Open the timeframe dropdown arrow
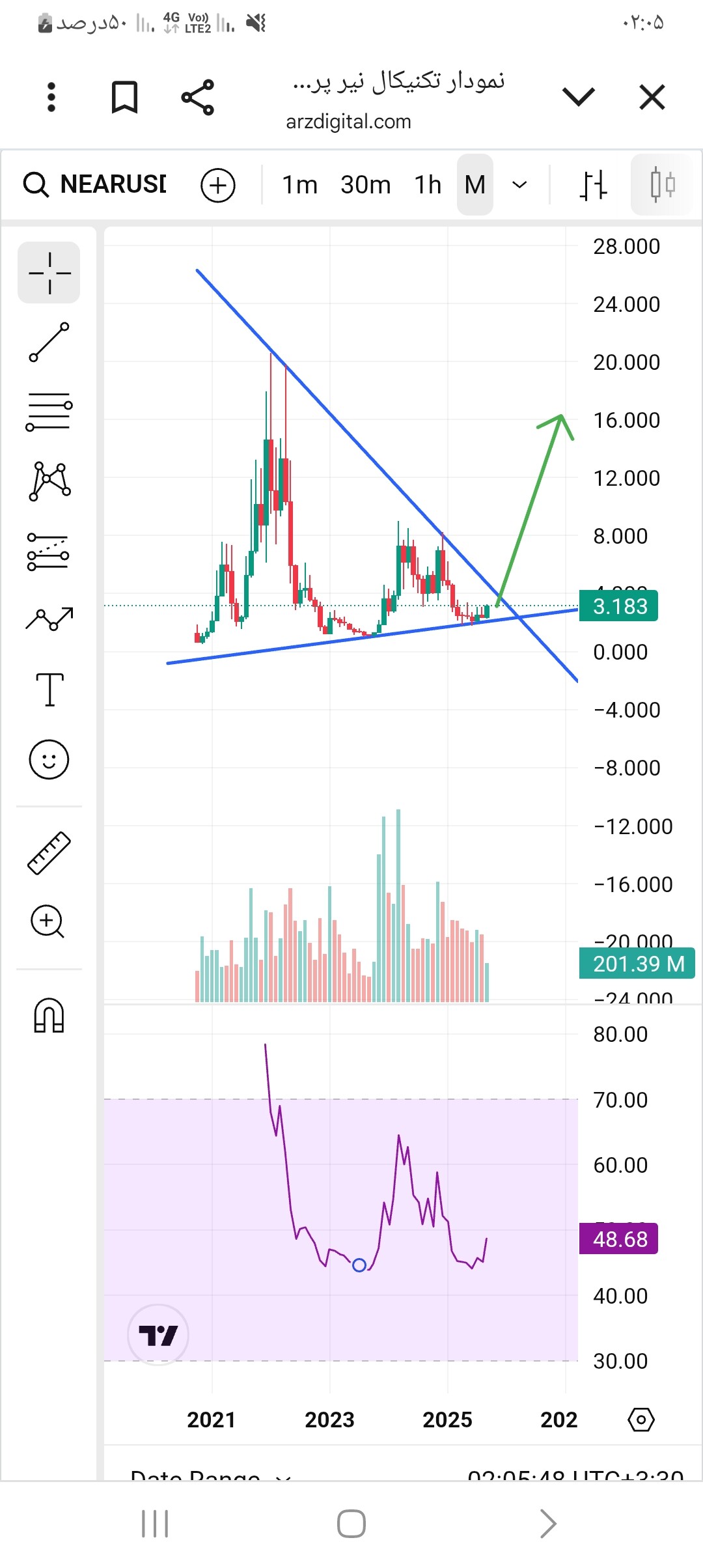 (519, 185)
